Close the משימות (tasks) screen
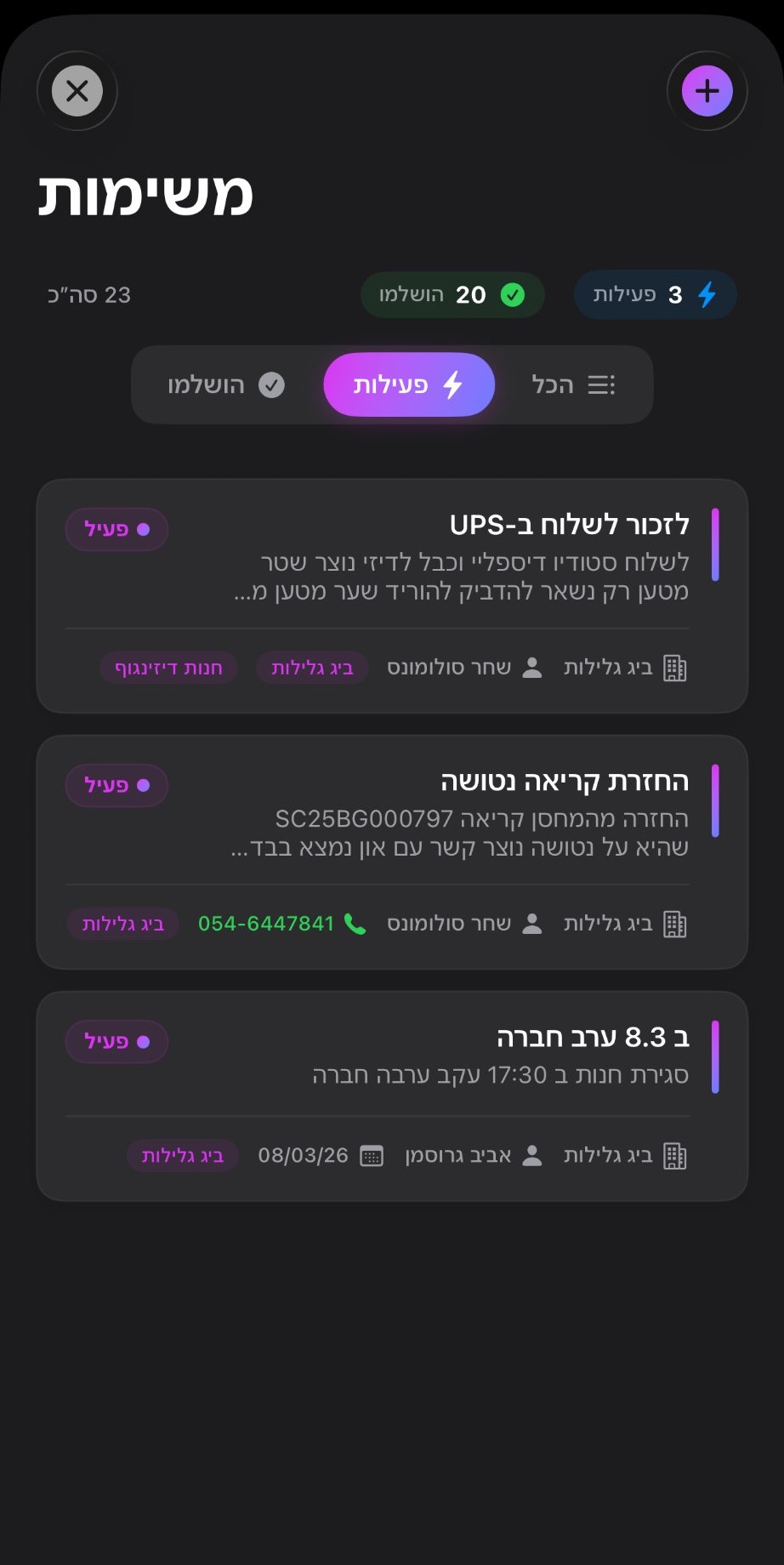784x1565 pixels. click(x=77, y=91)
